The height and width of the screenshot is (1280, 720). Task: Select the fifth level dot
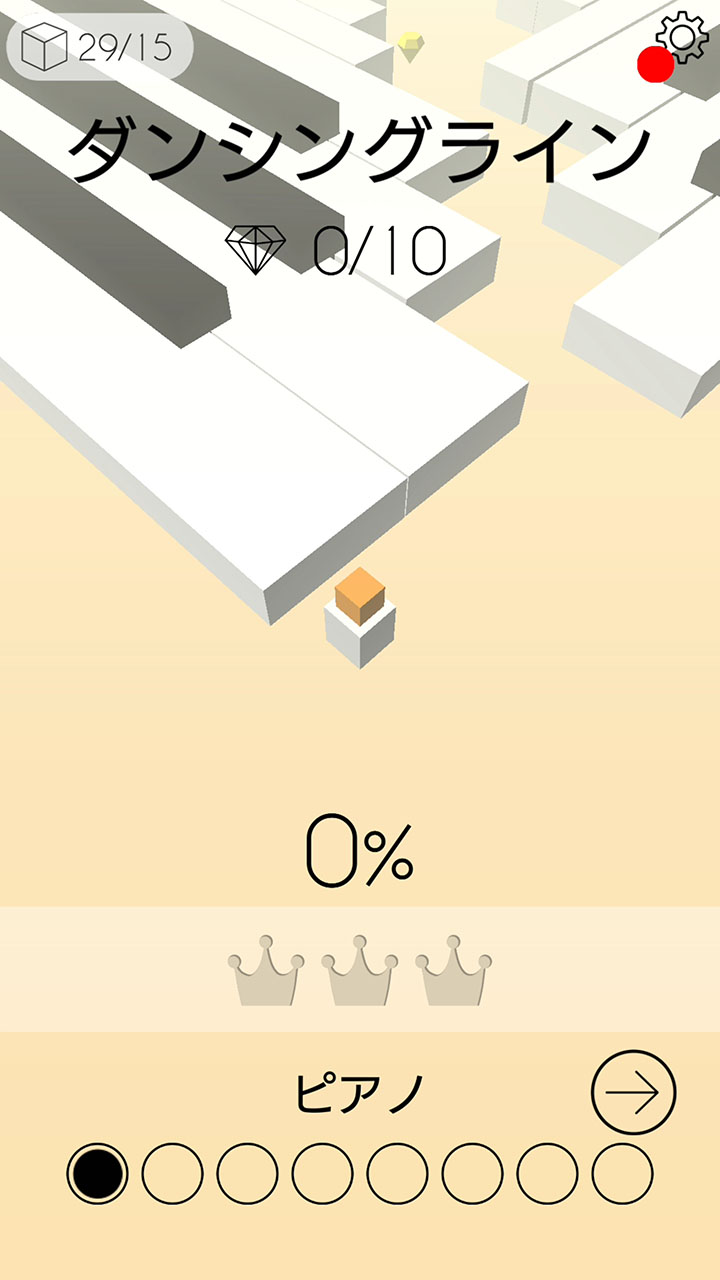pos(397,1172)
